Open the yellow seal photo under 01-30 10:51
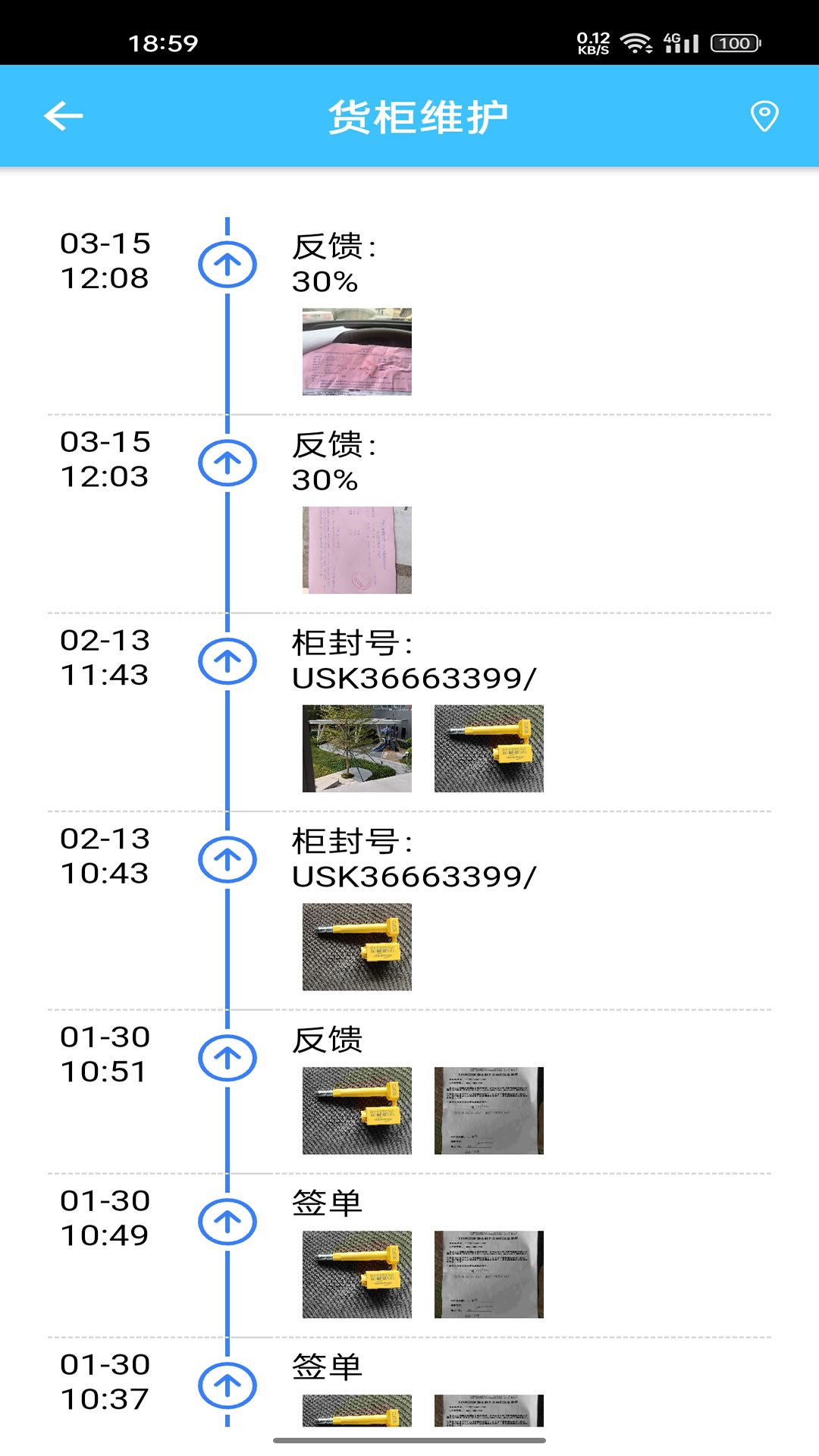 [x=356, y=1109]
